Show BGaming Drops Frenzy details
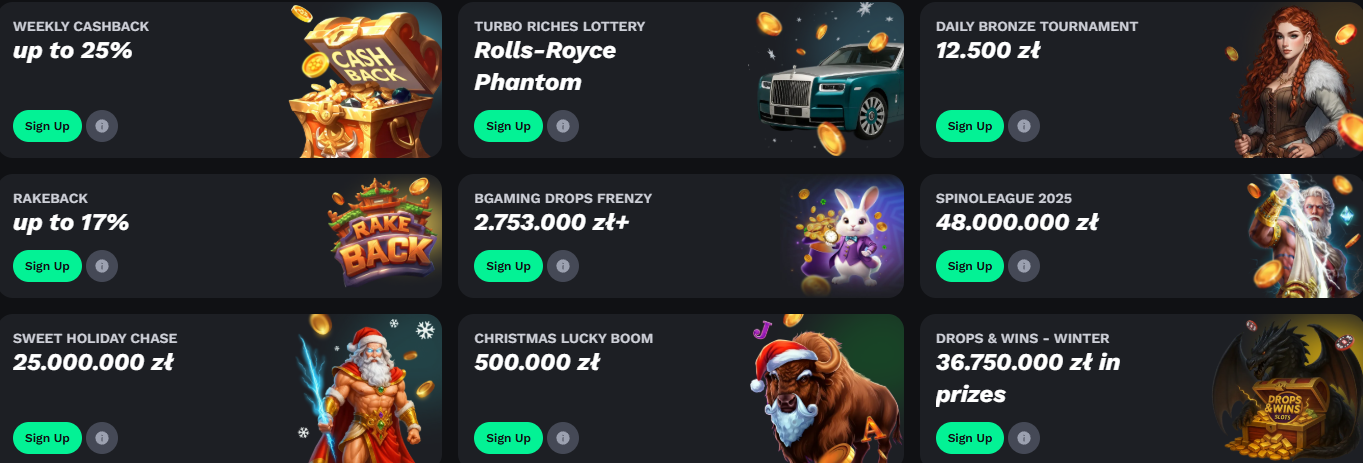This screenshot has height=463, width=1363. click(x=563, y=266)
